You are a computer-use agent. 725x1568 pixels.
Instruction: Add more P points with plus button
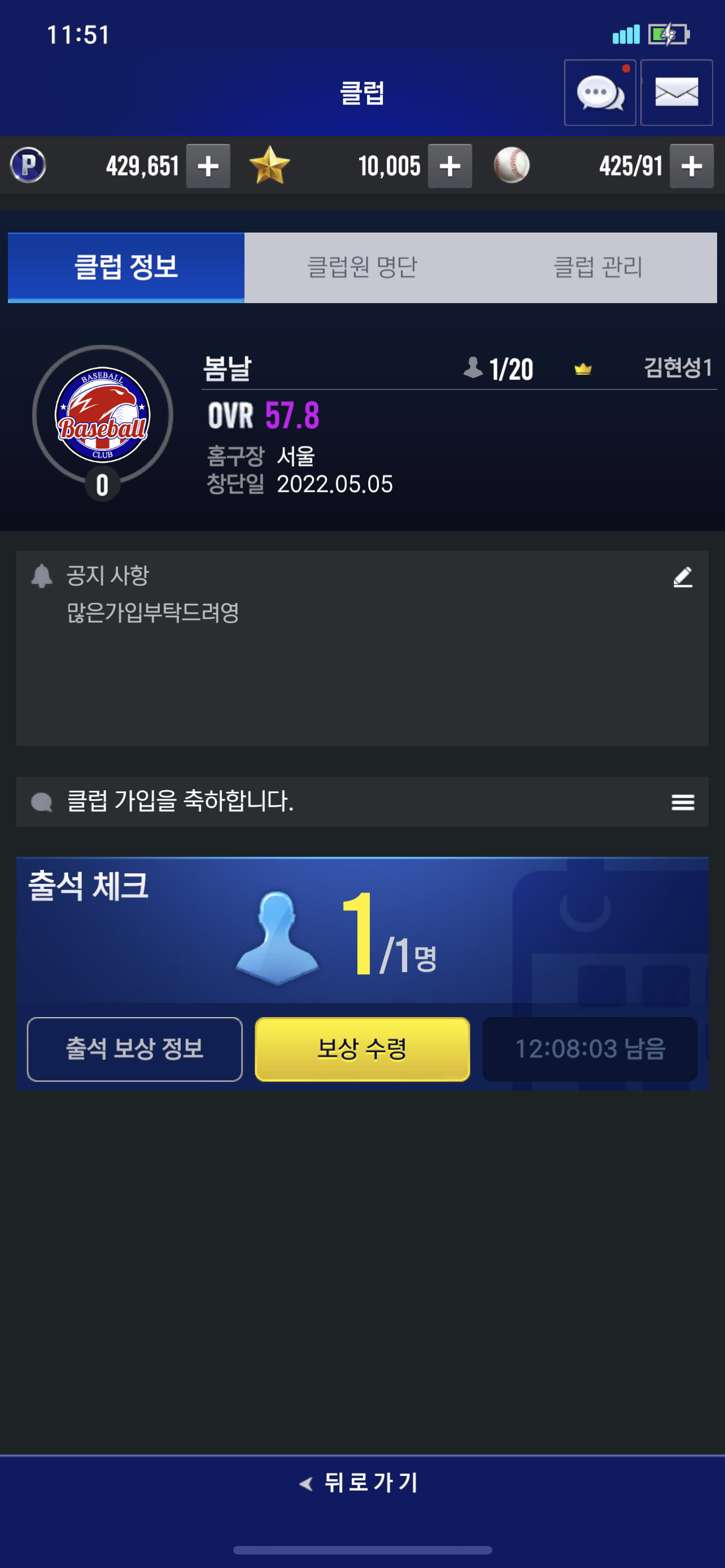[x=208, y=166]
